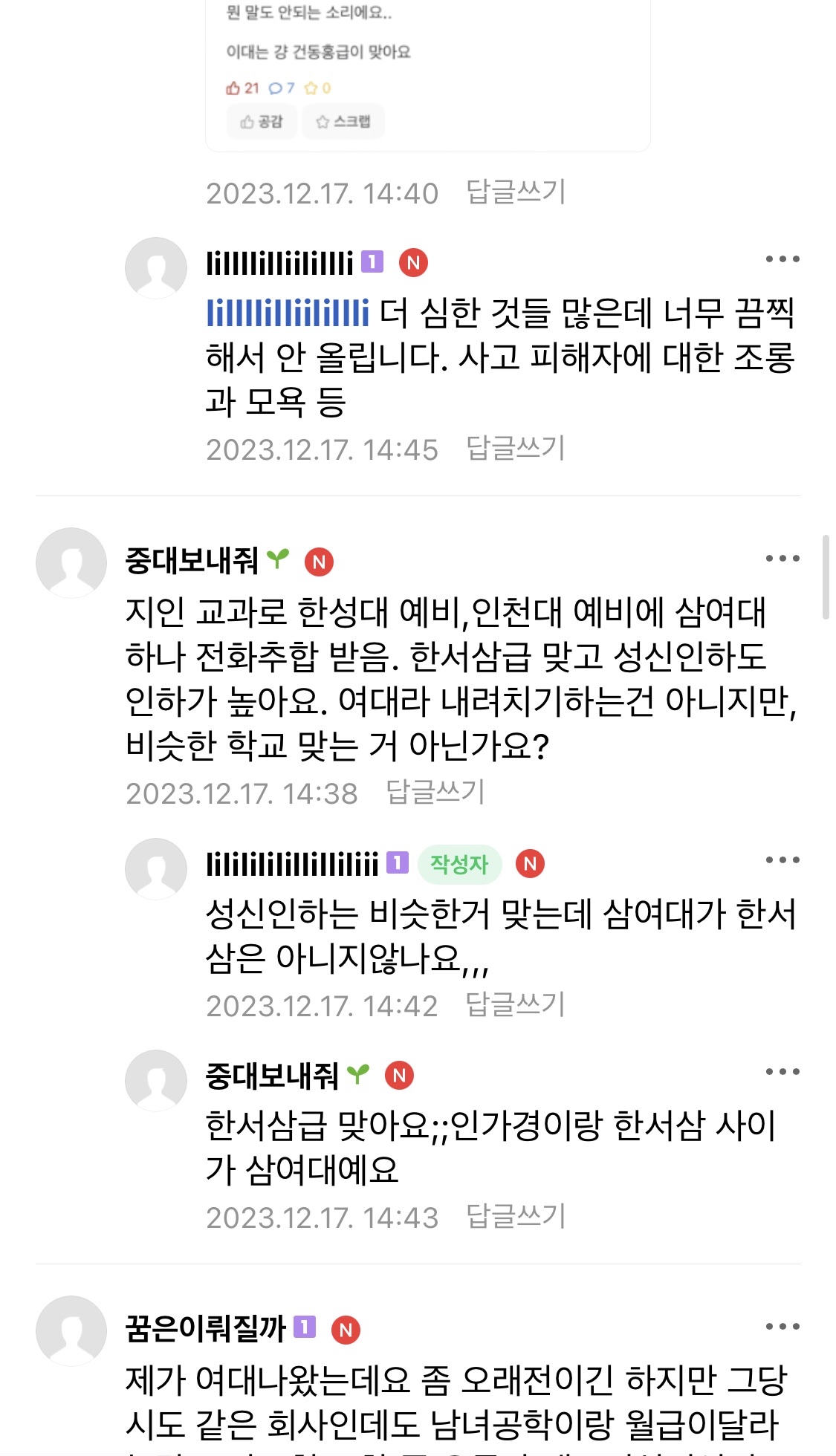Open the author's avatar next to the 작성자 badge
The height and width of the screenshot is (1456, 836).
[x=156, y=868]
